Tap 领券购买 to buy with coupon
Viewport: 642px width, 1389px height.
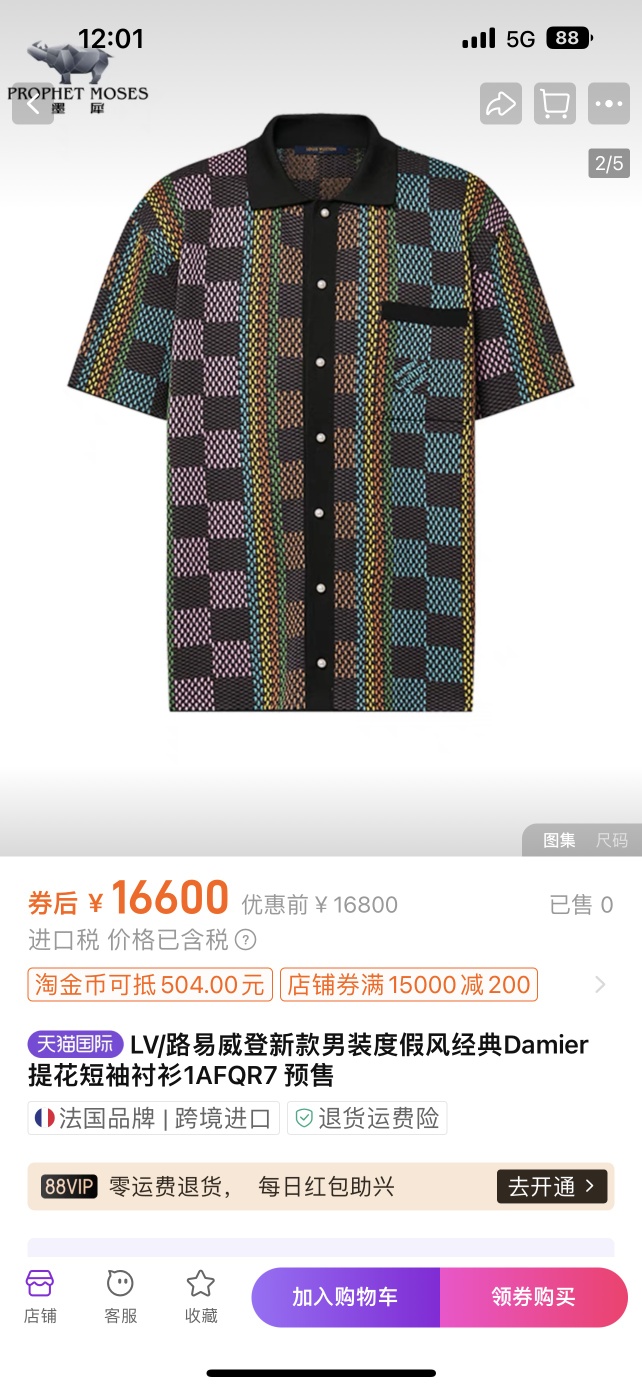tap(533, 1297)
